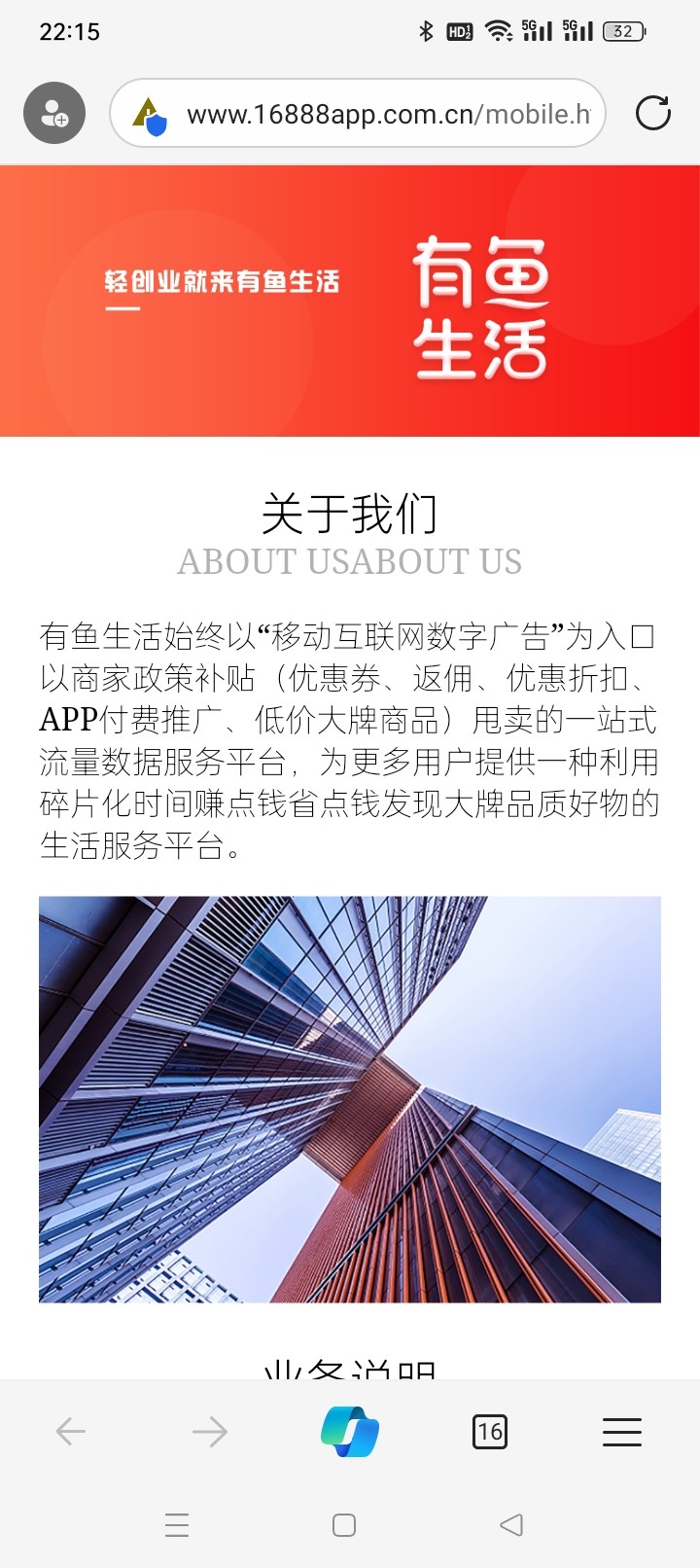The width and height of the screenshot is (700, 1568).
Task: Tap the system back triangle
Action: click(511, 1524)
